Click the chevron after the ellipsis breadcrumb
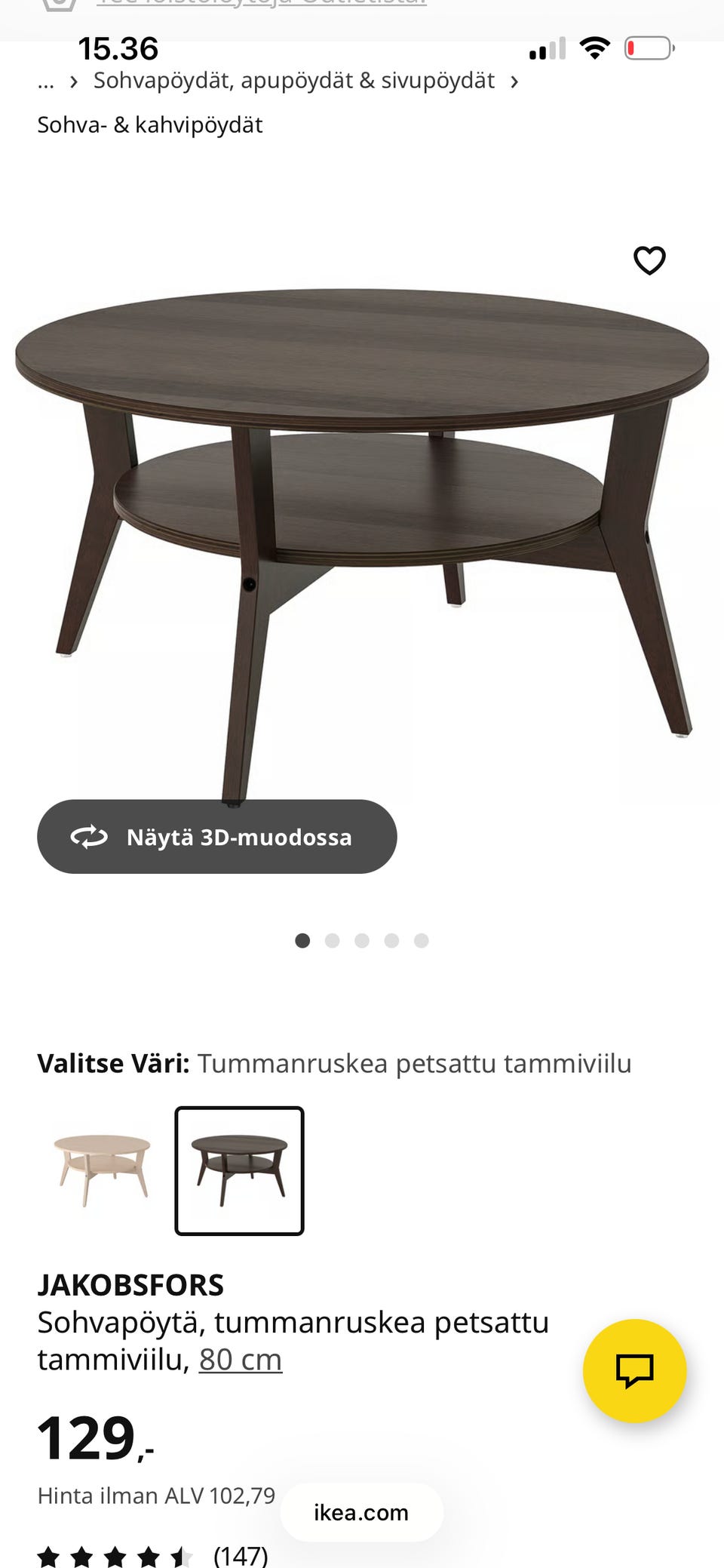The image size is (724, 1568). coord(72,81)
